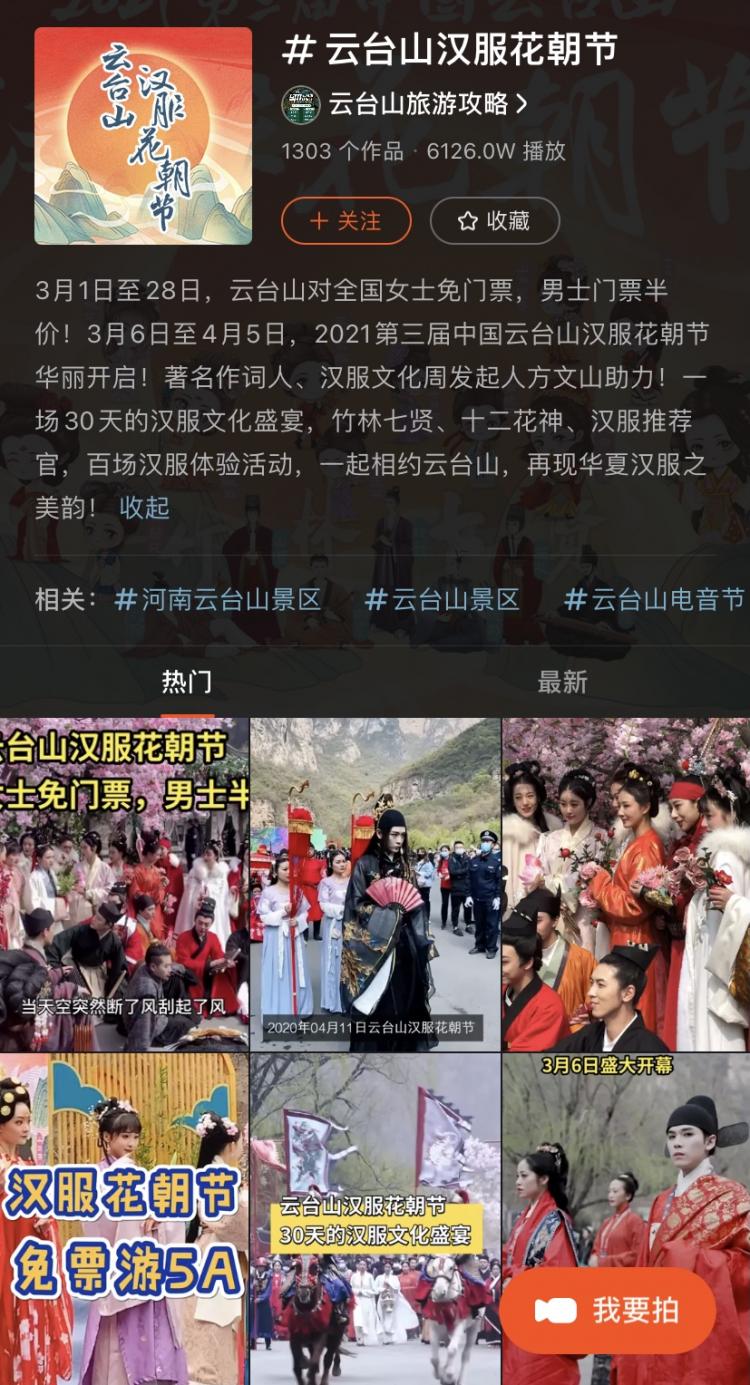Tap 收藏 to favorite this topic

(494, 221)
